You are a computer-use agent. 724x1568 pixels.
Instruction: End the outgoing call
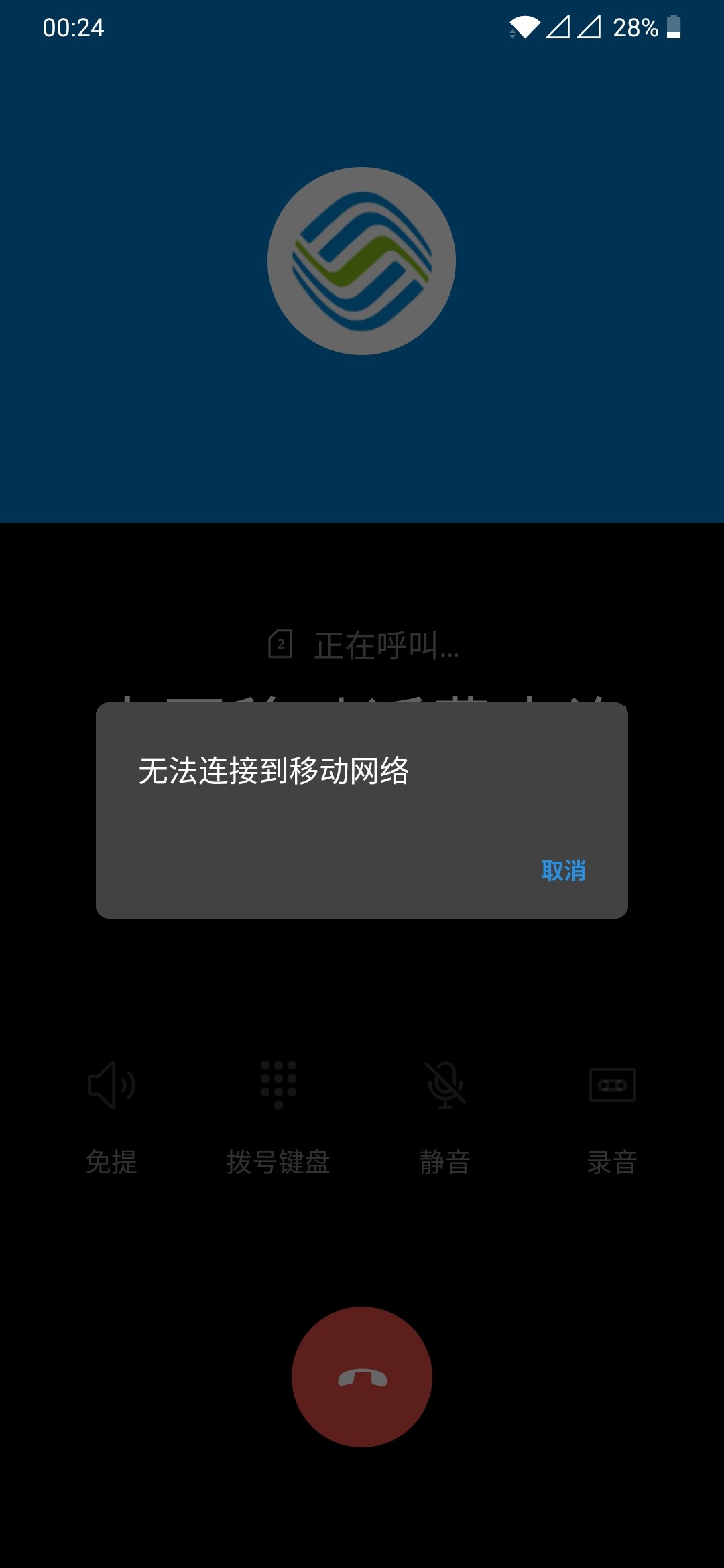(x=362, y=1376)
